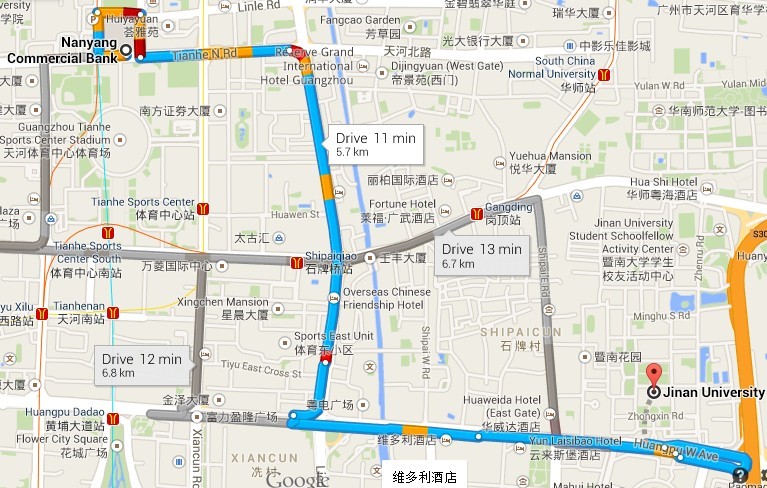Select the Drive 11 min route
The height and width of the screenshot is (488, 767).
[374, 145]
